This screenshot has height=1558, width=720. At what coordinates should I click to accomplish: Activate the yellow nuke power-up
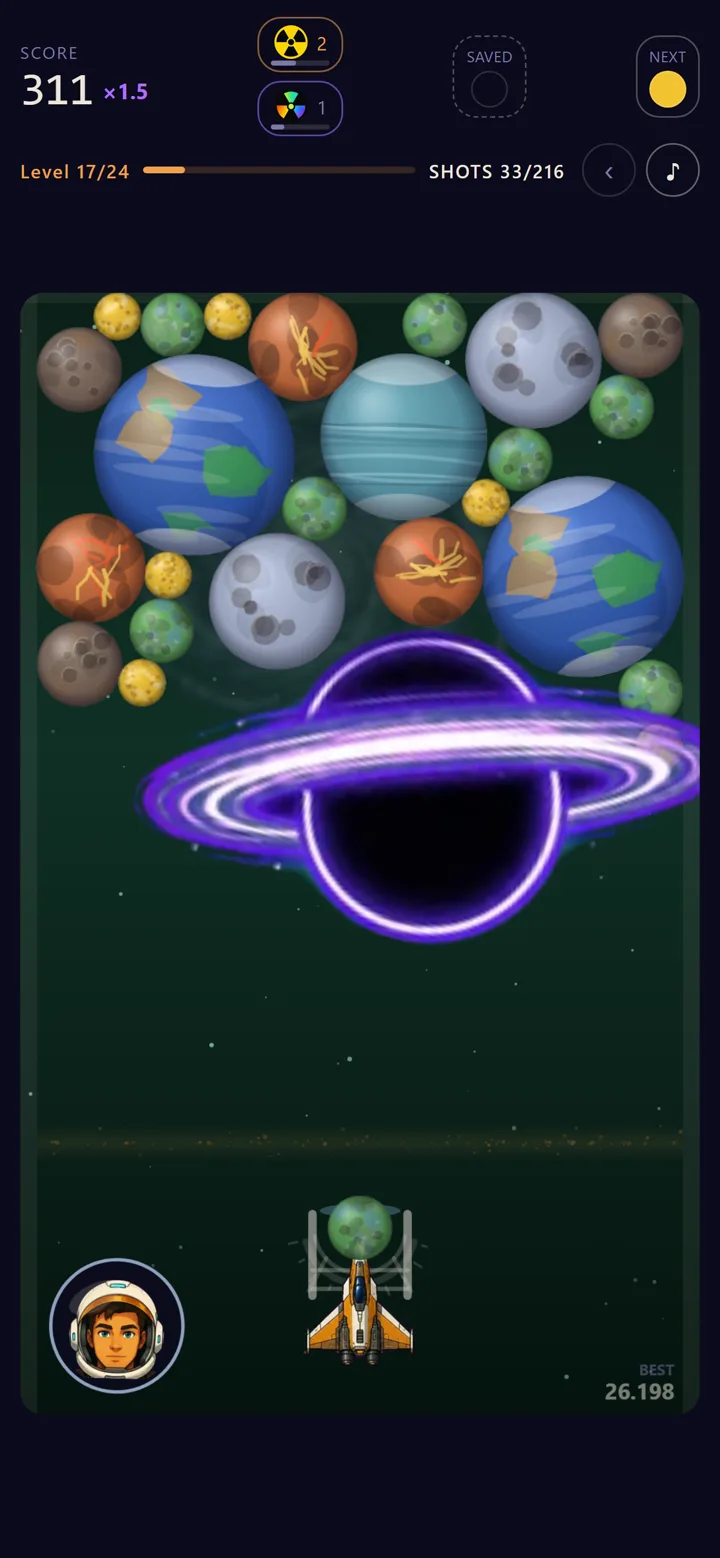pos(300,45)
